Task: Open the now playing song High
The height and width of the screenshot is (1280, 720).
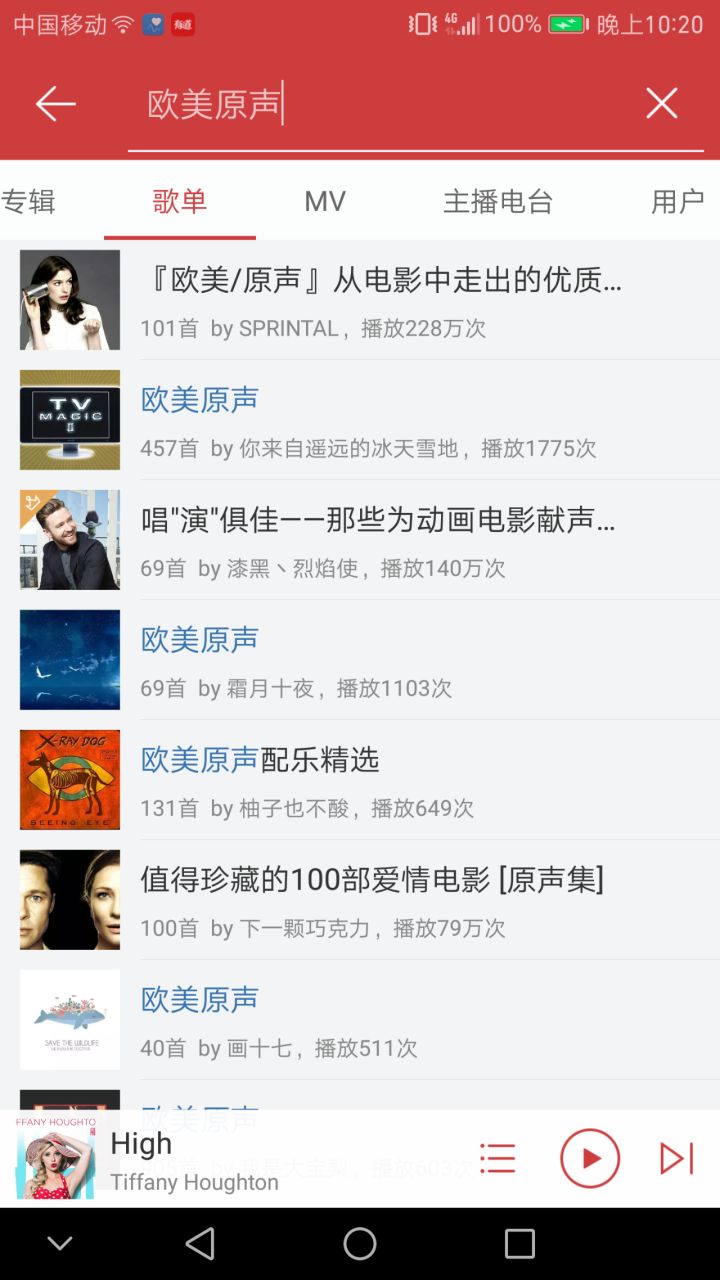Action: (x=200, y=1160)
